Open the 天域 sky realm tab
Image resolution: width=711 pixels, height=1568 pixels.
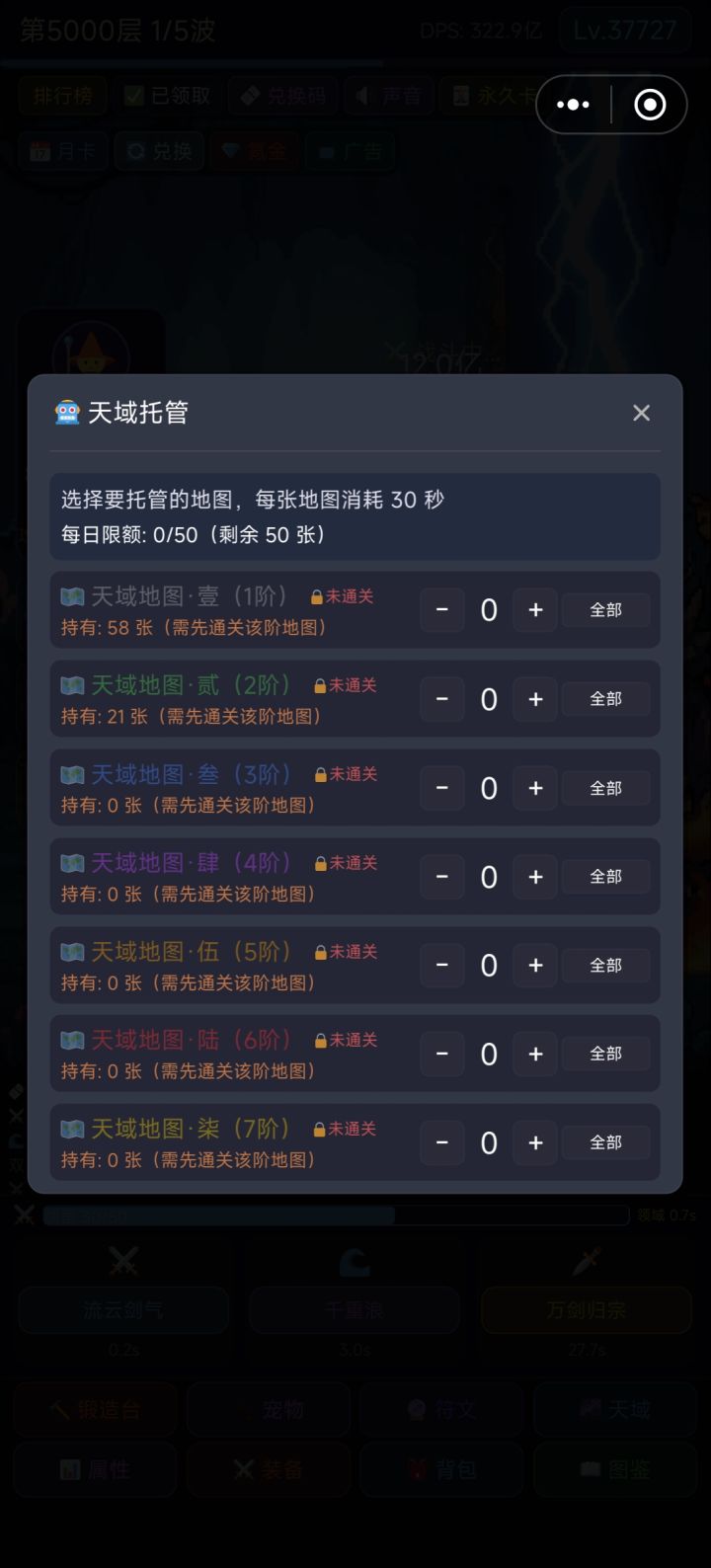coord(614,1409)
